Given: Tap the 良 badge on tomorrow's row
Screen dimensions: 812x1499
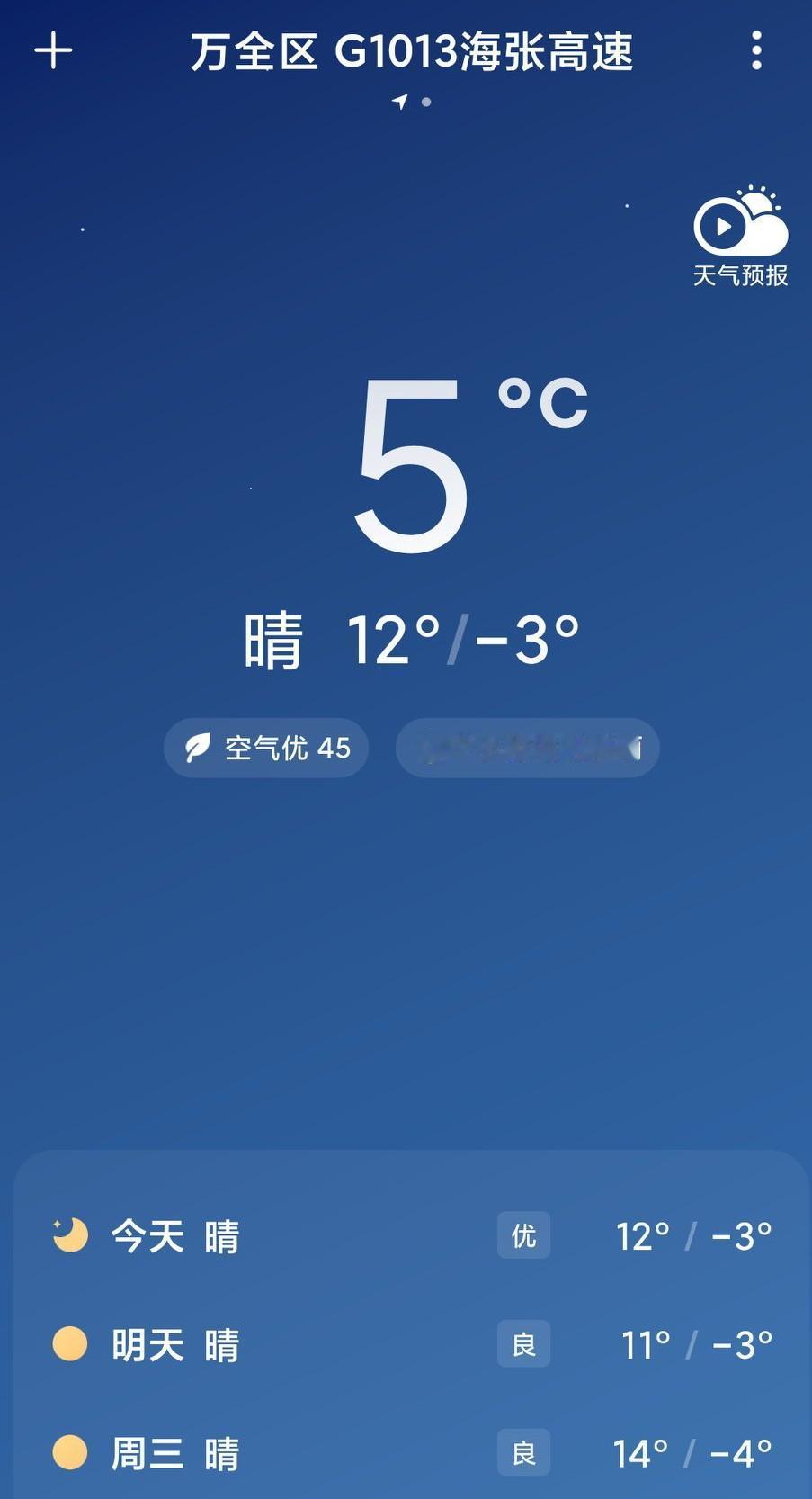Looking at the screenshot, I should [x=524, y=1344].
